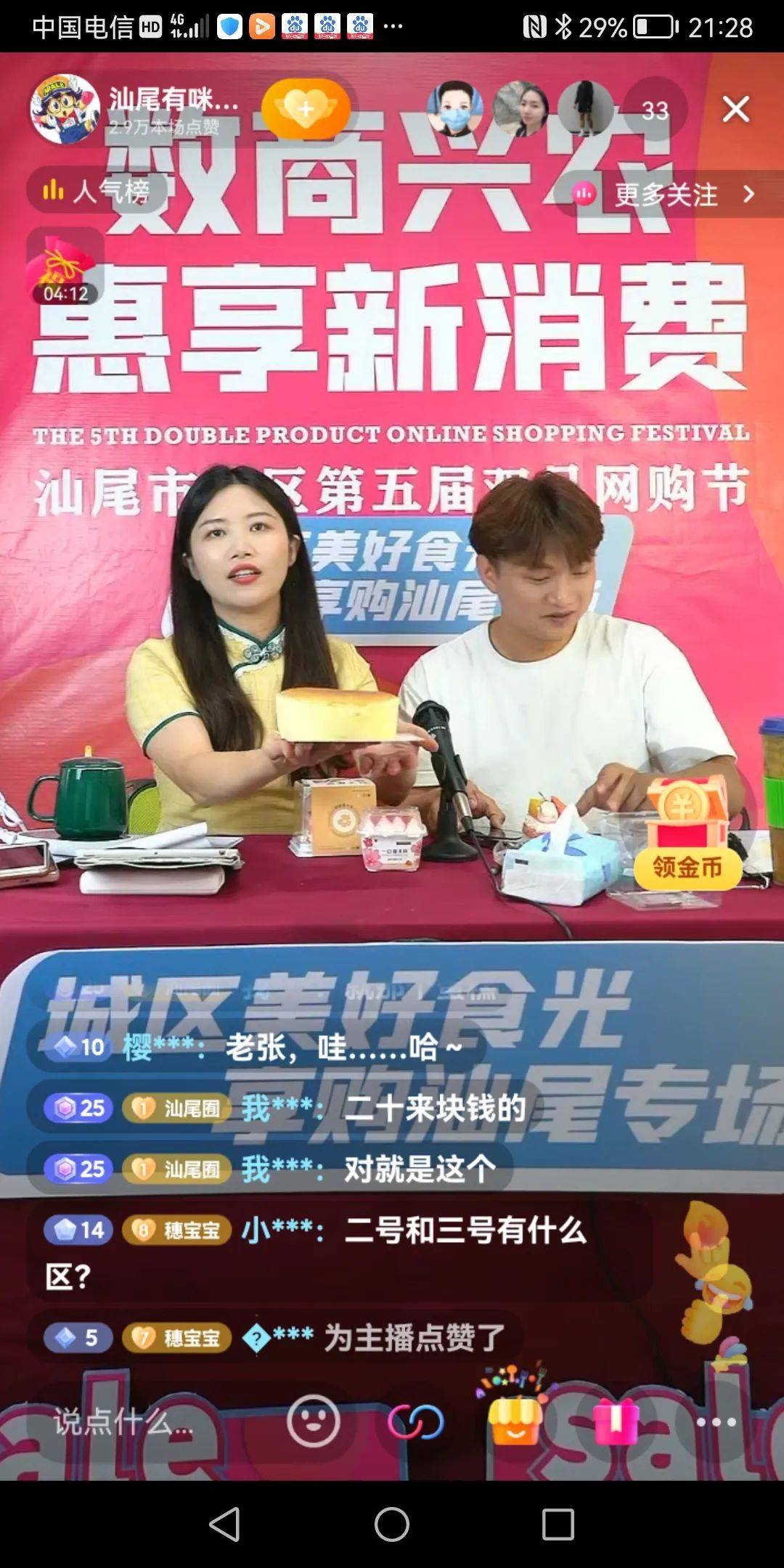The image size is (784, 1568).
Task: Open the viewer count 33 list
Action: tap(654, 110)
